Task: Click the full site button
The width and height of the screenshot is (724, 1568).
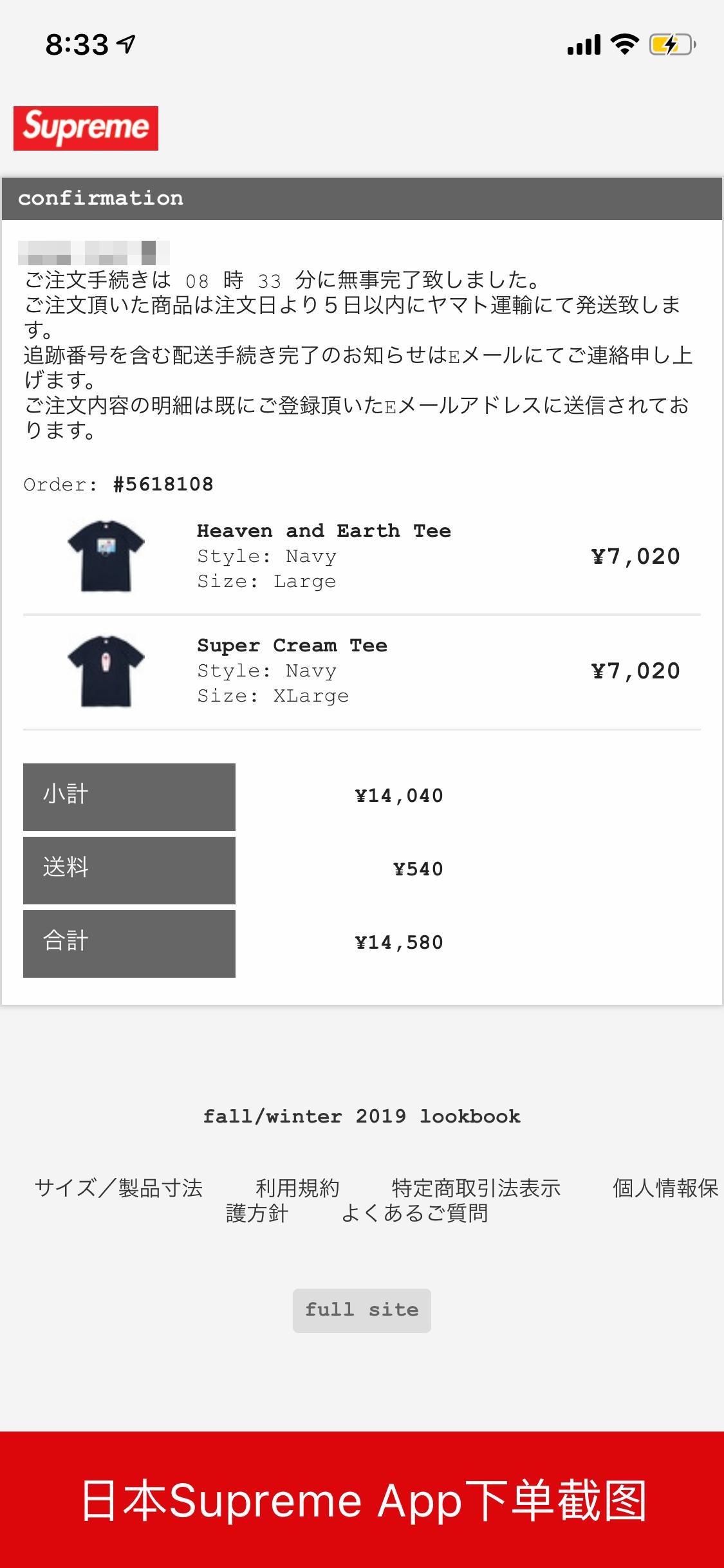Action: click(x=362, y=1309)
